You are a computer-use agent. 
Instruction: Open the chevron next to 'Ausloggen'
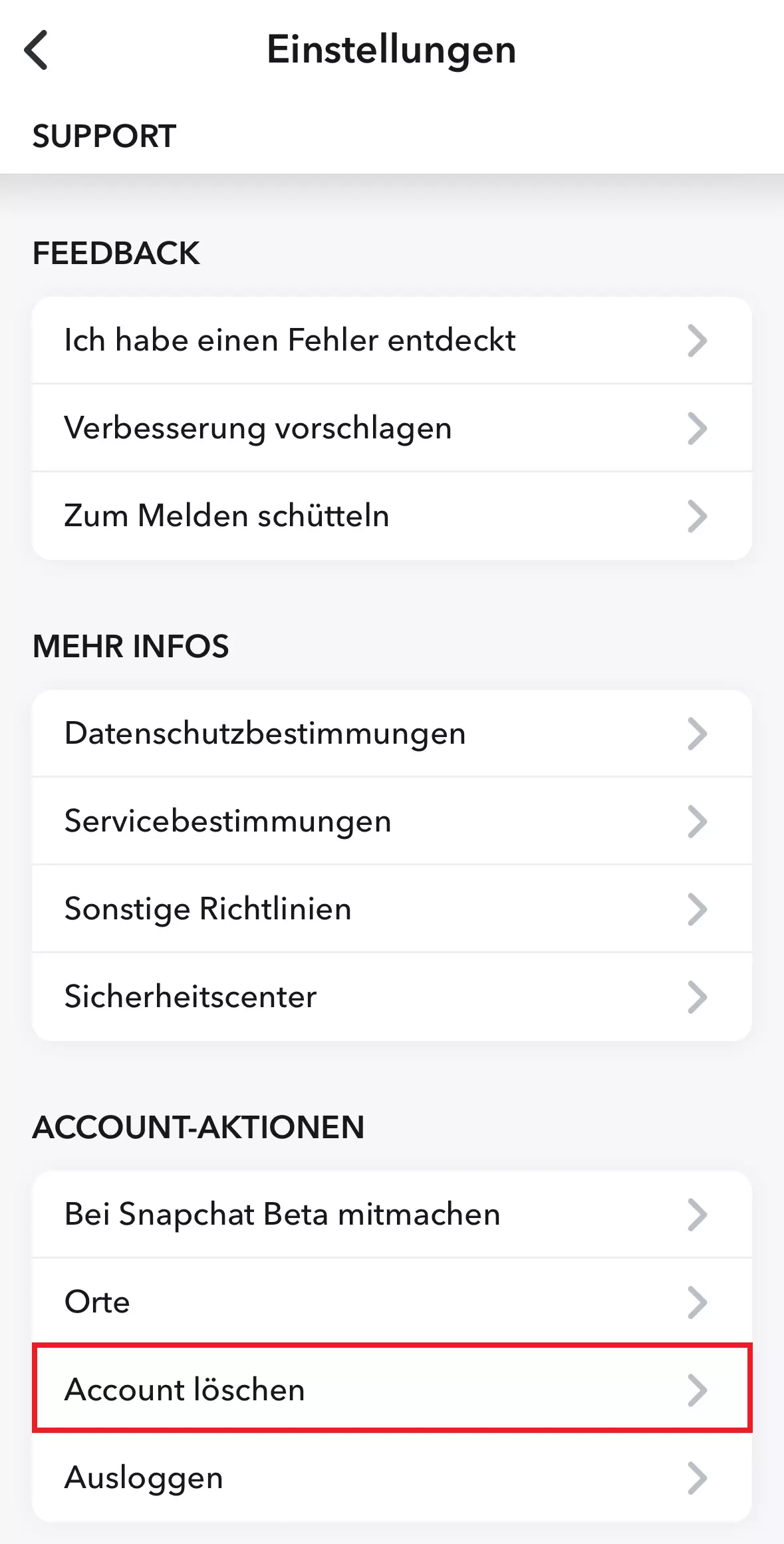click(x=698, y=1477)
